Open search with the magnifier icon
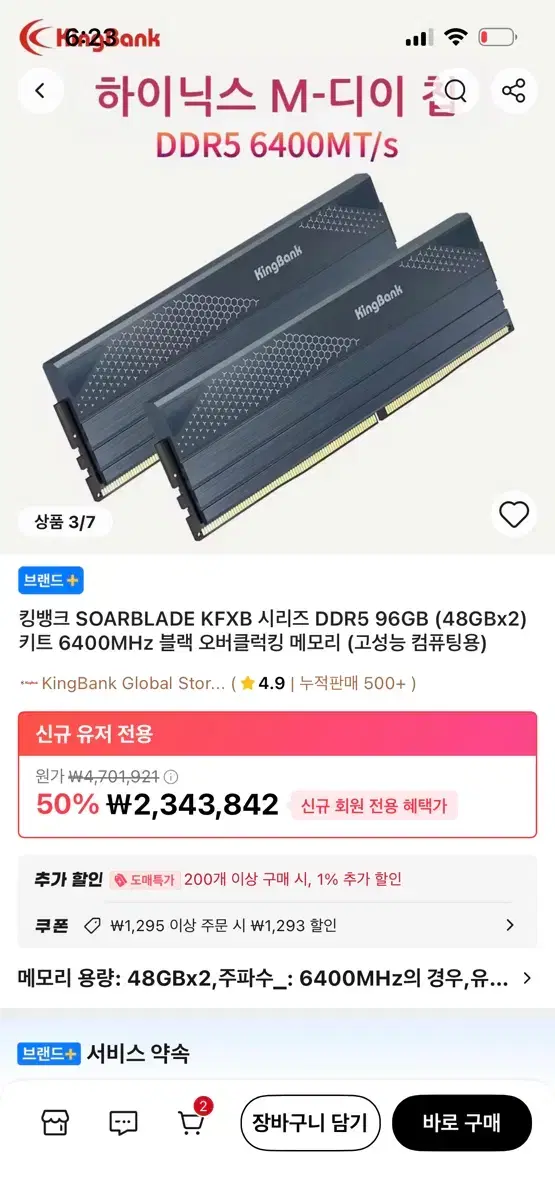The width and height of the screenshot is (555, 1200). click(x=456, y=91)
